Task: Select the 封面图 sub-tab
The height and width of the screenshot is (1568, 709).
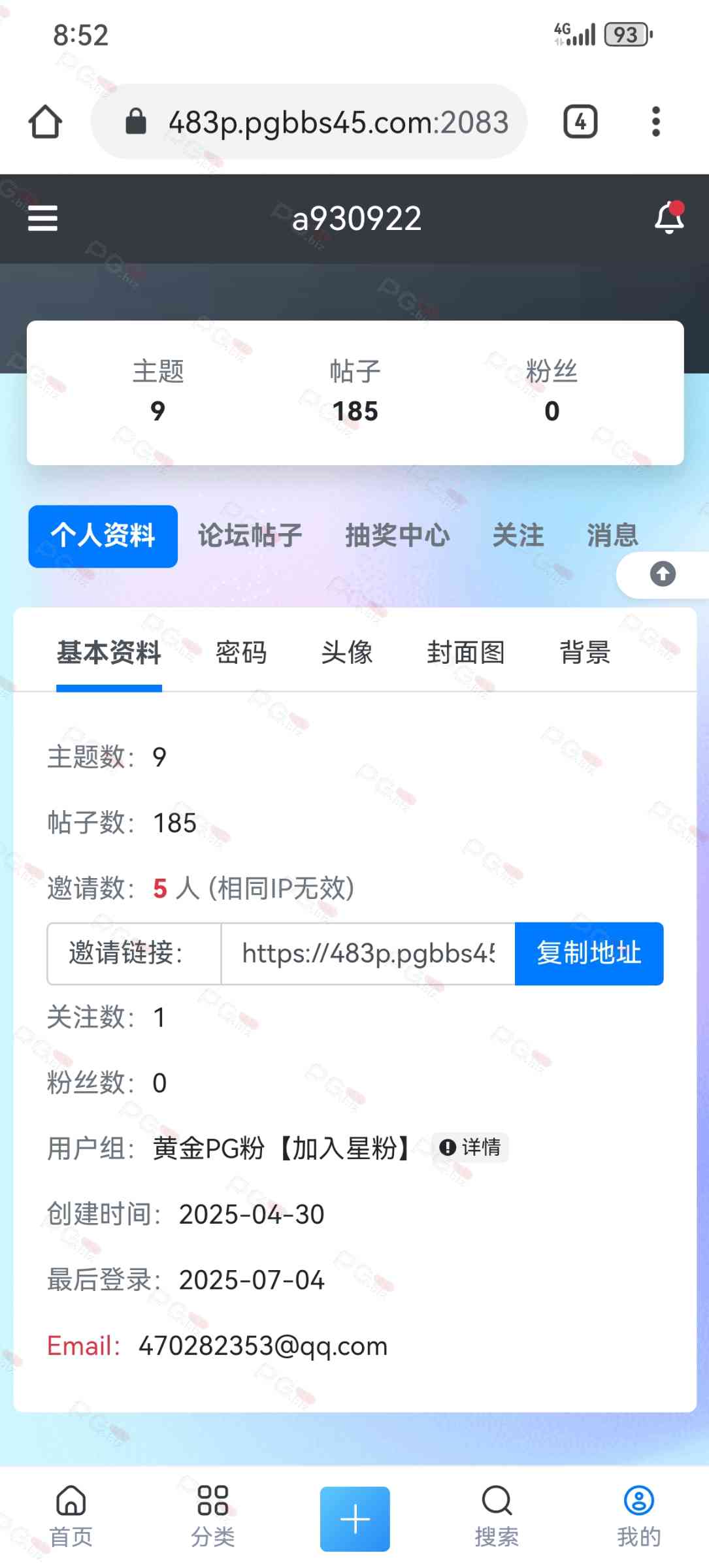Action: click(465, 652)
